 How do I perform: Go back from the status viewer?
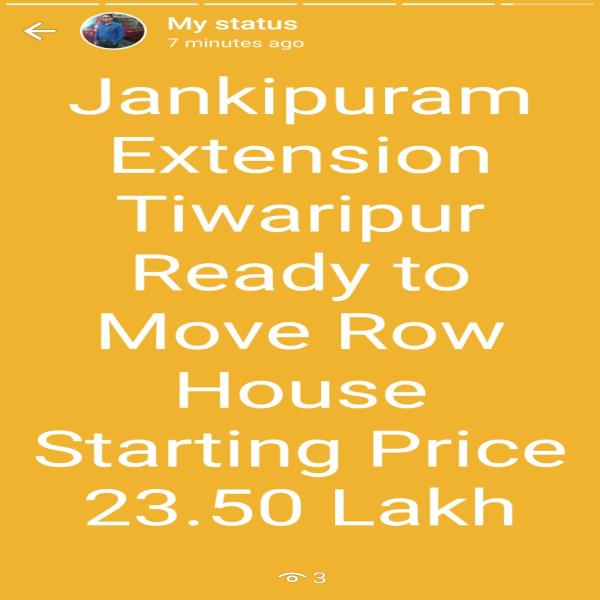pyautogui.click(x=39, y=32)
